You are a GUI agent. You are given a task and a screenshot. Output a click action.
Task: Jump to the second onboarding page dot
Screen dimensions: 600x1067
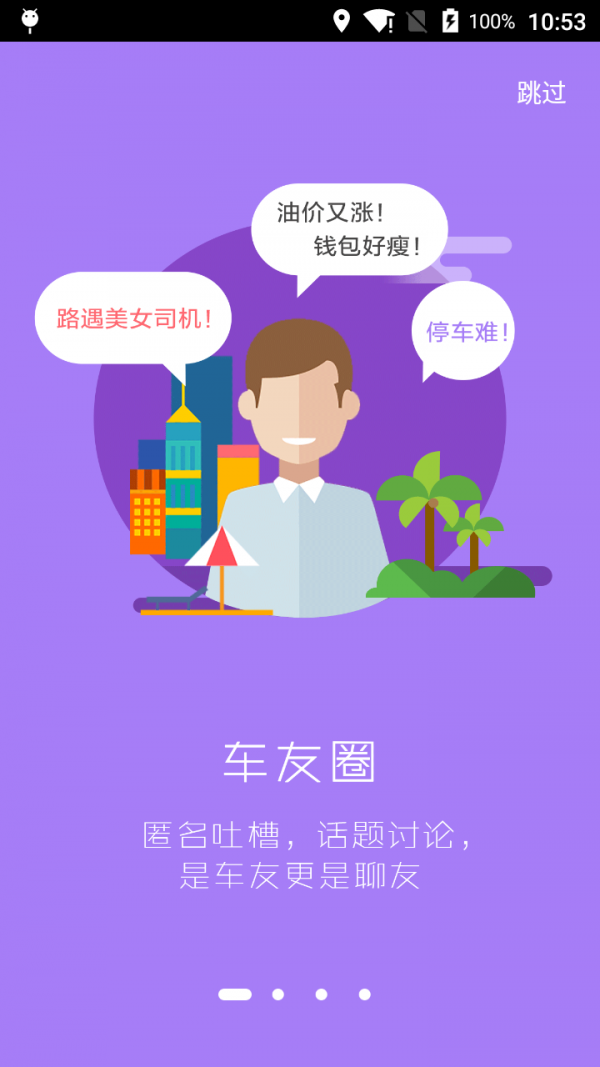click(x=278, y=994)
